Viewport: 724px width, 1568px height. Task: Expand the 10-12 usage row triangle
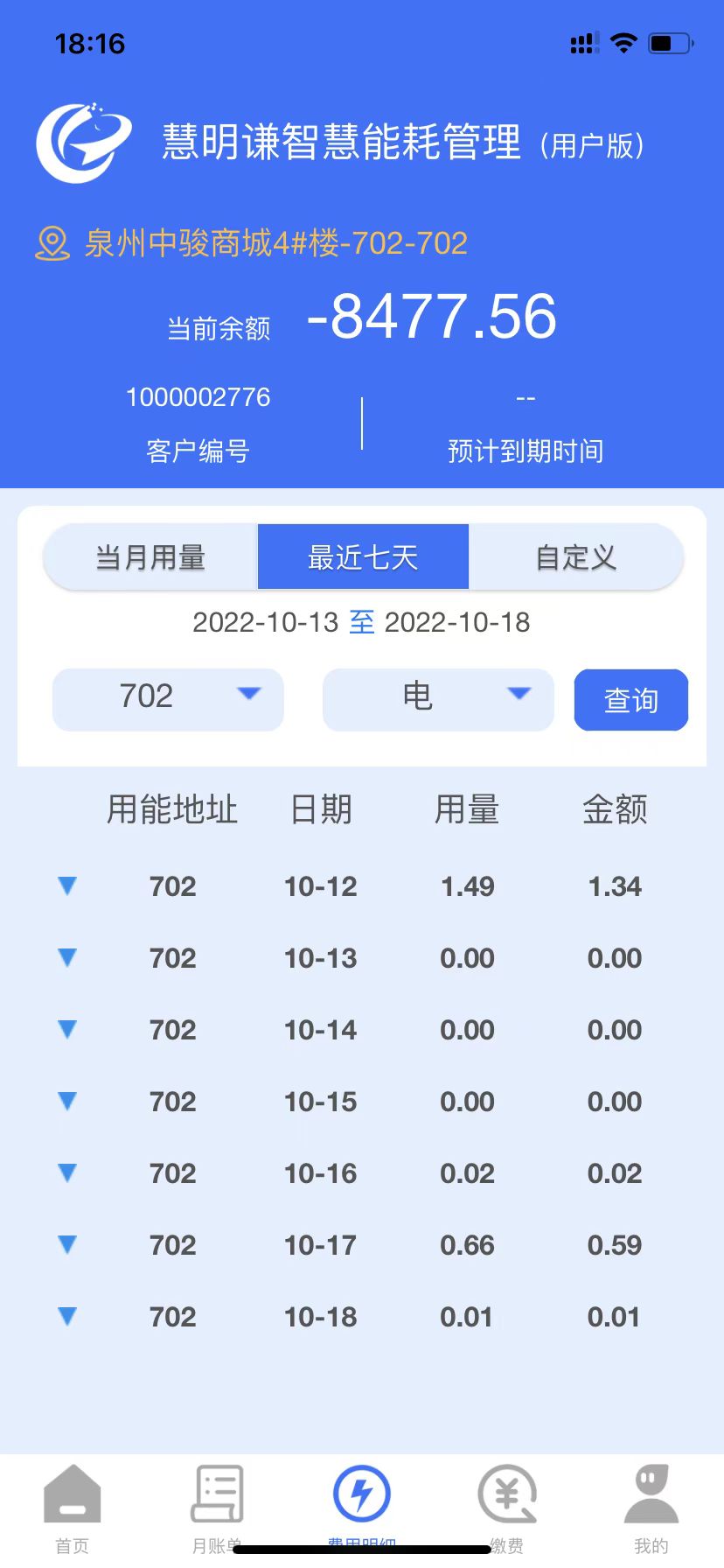point(67,885)
